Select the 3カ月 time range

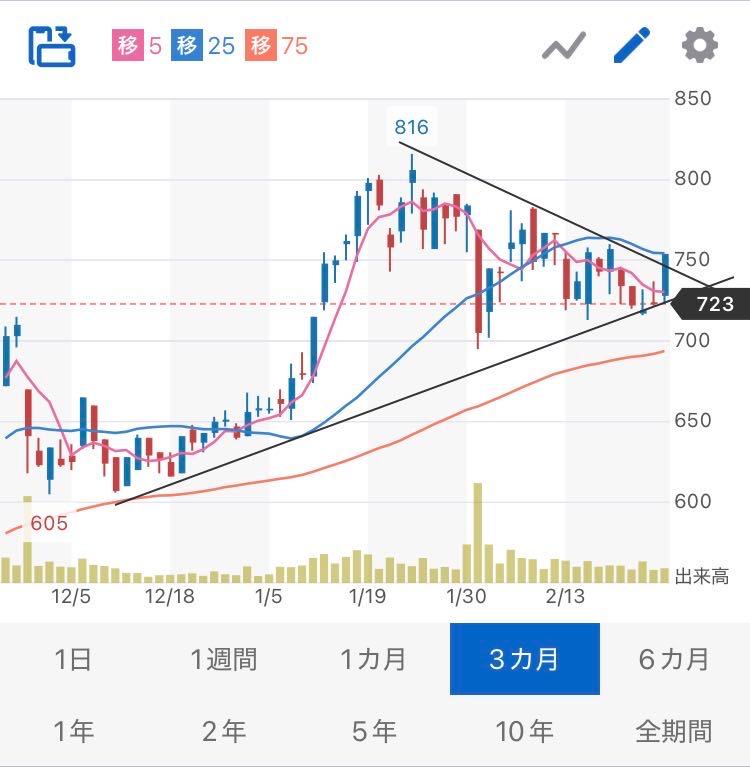[524, 659]
